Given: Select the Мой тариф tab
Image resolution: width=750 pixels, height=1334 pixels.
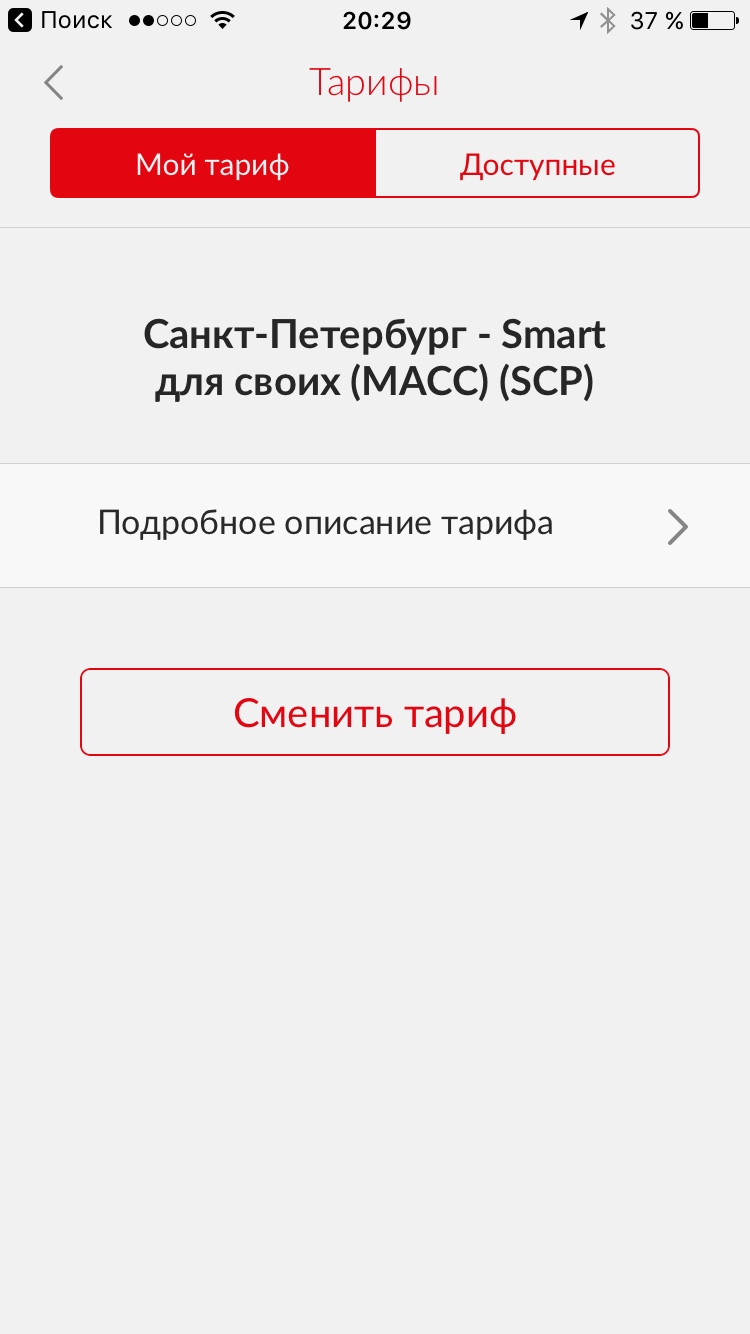Looking at the screenshot, I should (x=213, y=164).
